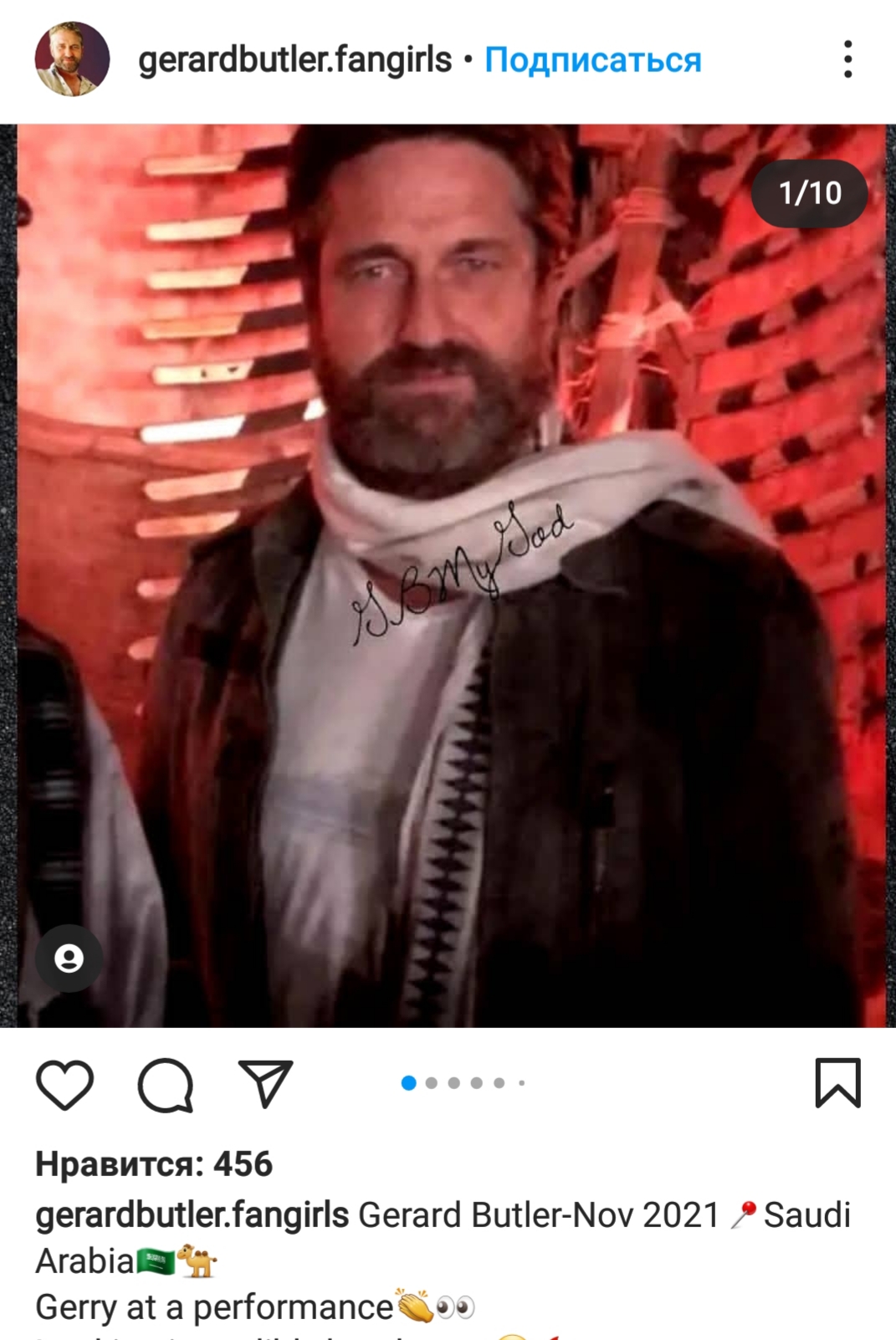Screen dimensions: 896x1340
Task: Share the post via paper plane icon
Action: coord(265,1083)
